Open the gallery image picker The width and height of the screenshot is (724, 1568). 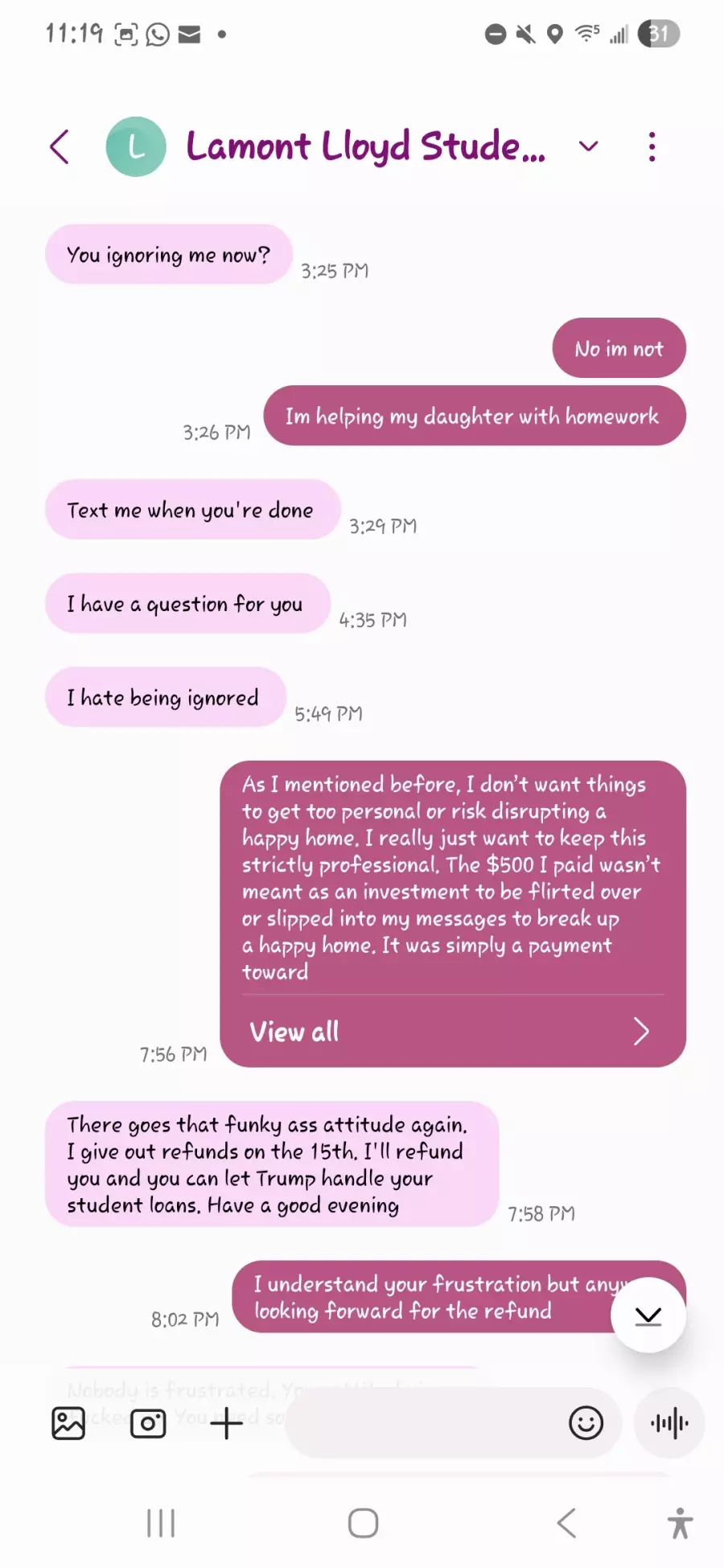click(68, 1423)
